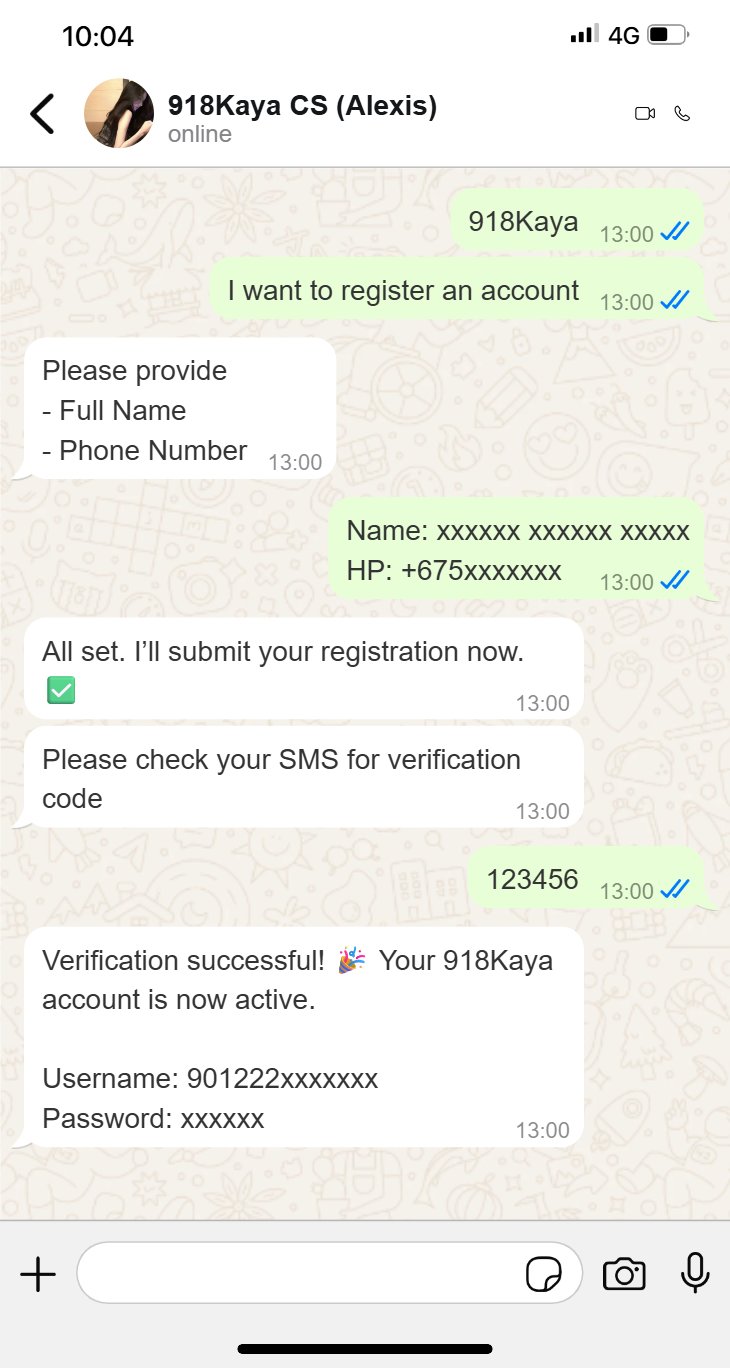
Task: Focus the message text field
Action: pyautogui.click(x=300, y=1273)
